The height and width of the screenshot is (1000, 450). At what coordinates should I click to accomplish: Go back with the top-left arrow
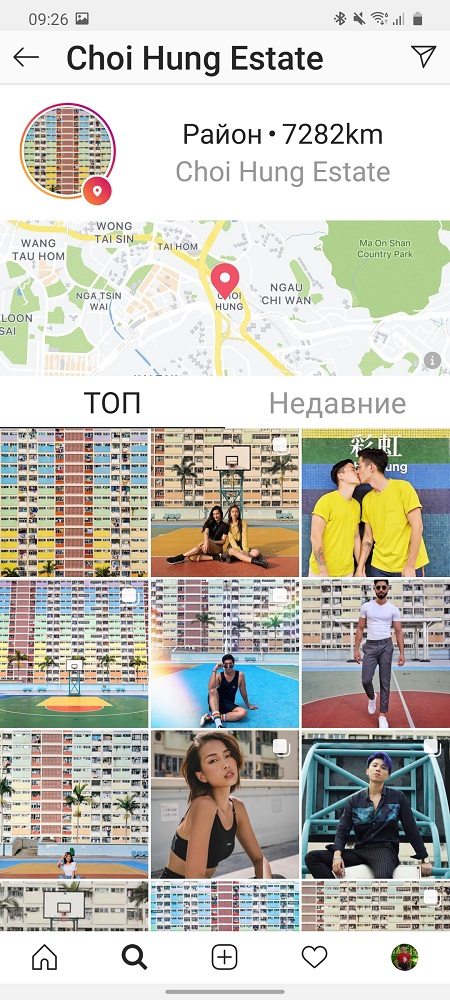pyautogui.click(x=26, y=57)
